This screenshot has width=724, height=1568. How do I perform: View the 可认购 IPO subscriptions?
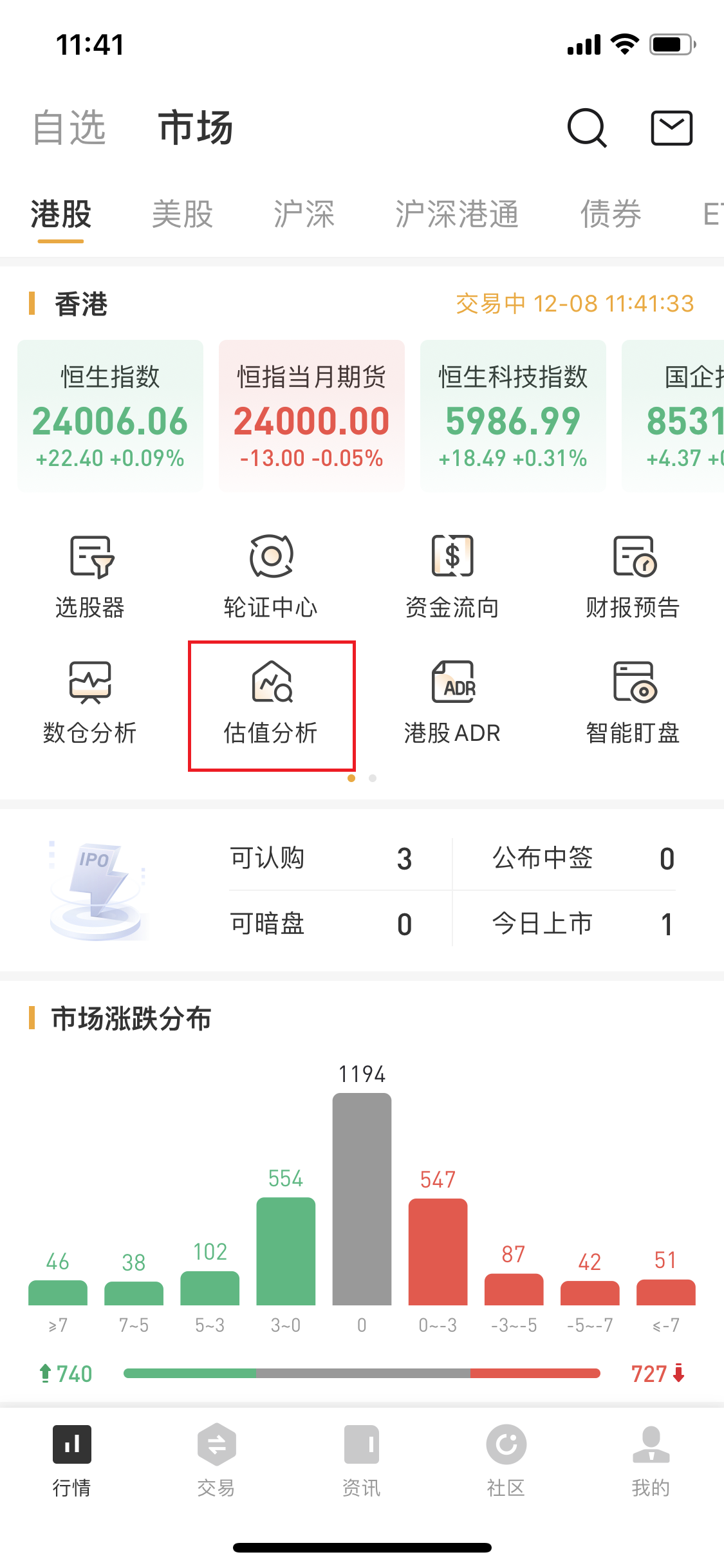pos(320,859)
